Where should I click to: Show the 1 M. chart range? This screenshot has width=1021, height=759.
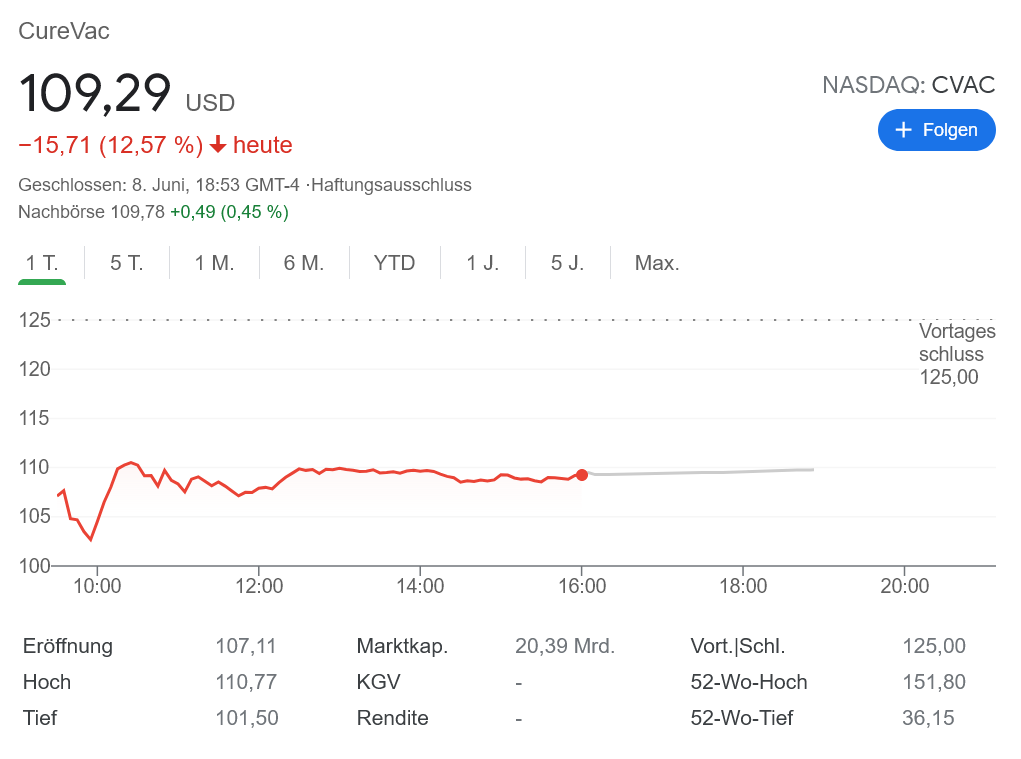click(214, 263)
